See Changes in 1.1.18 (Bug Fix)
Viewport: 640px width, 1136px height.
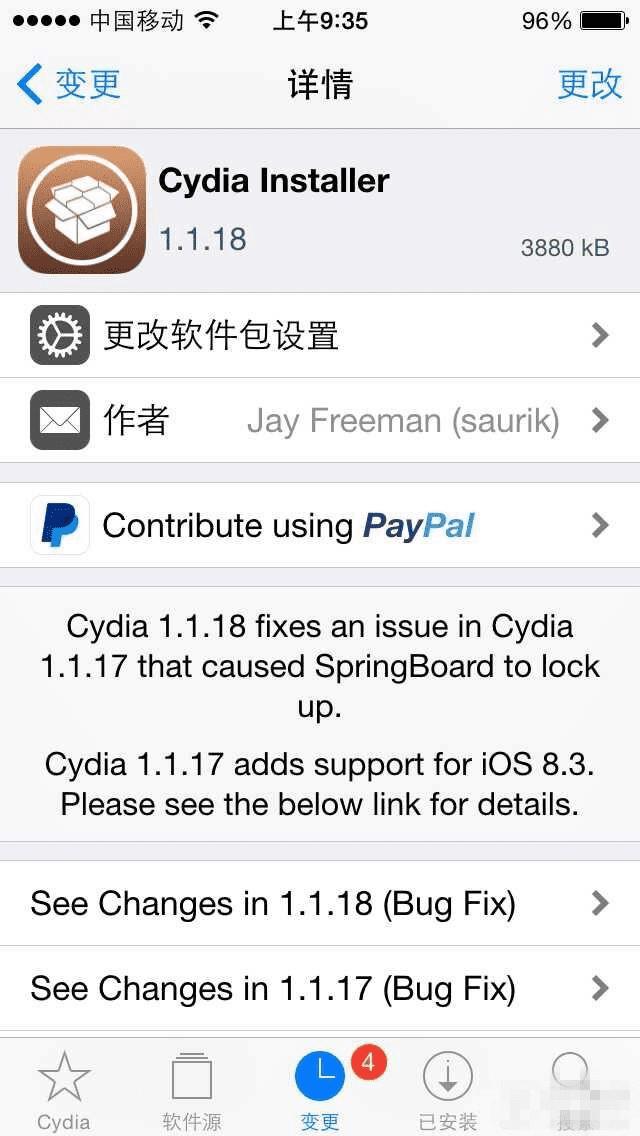click(320, 903)
